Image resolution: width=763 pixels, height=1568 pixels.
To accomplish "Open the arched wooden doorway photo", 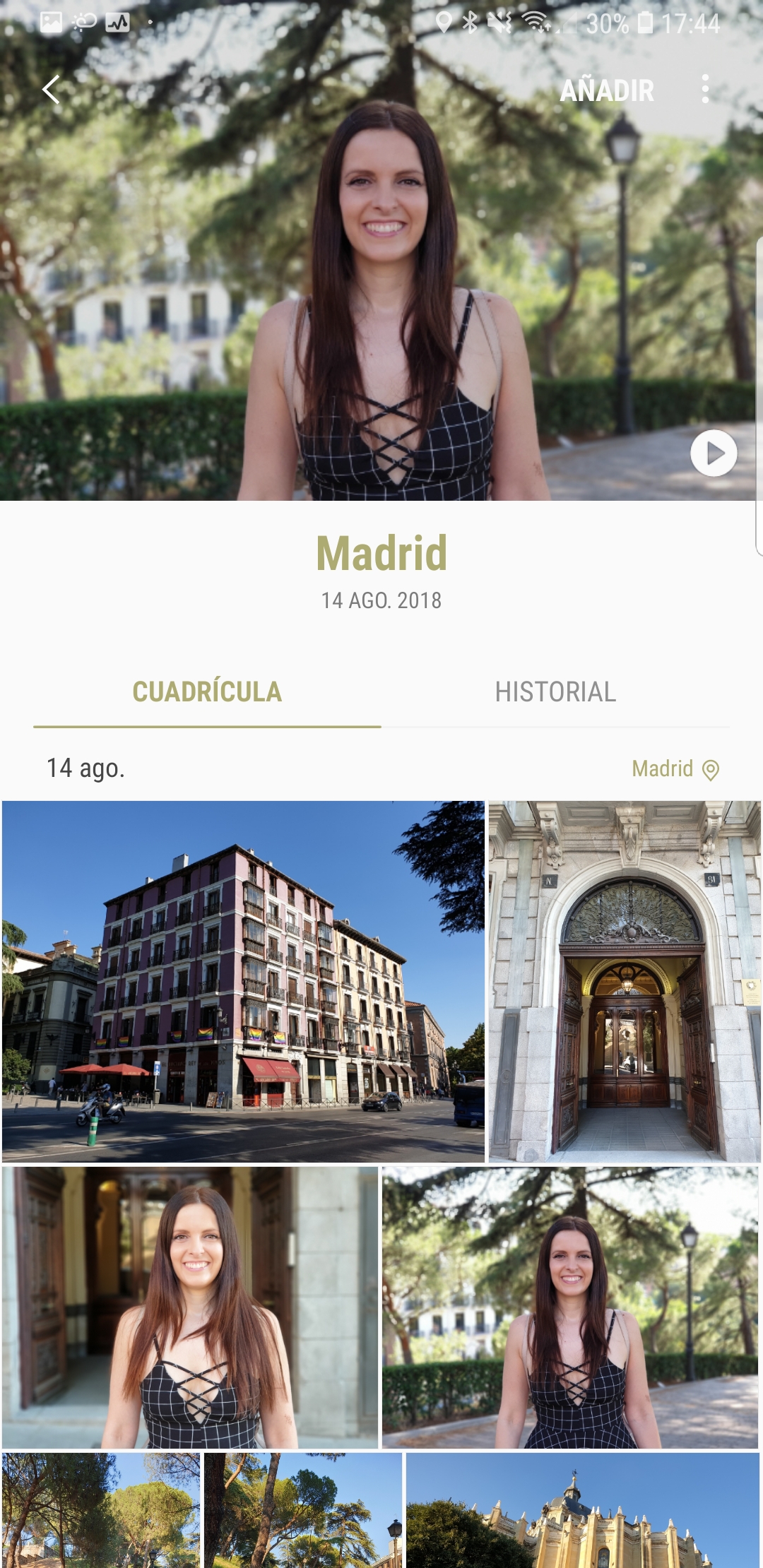I will tap(625, 981).
